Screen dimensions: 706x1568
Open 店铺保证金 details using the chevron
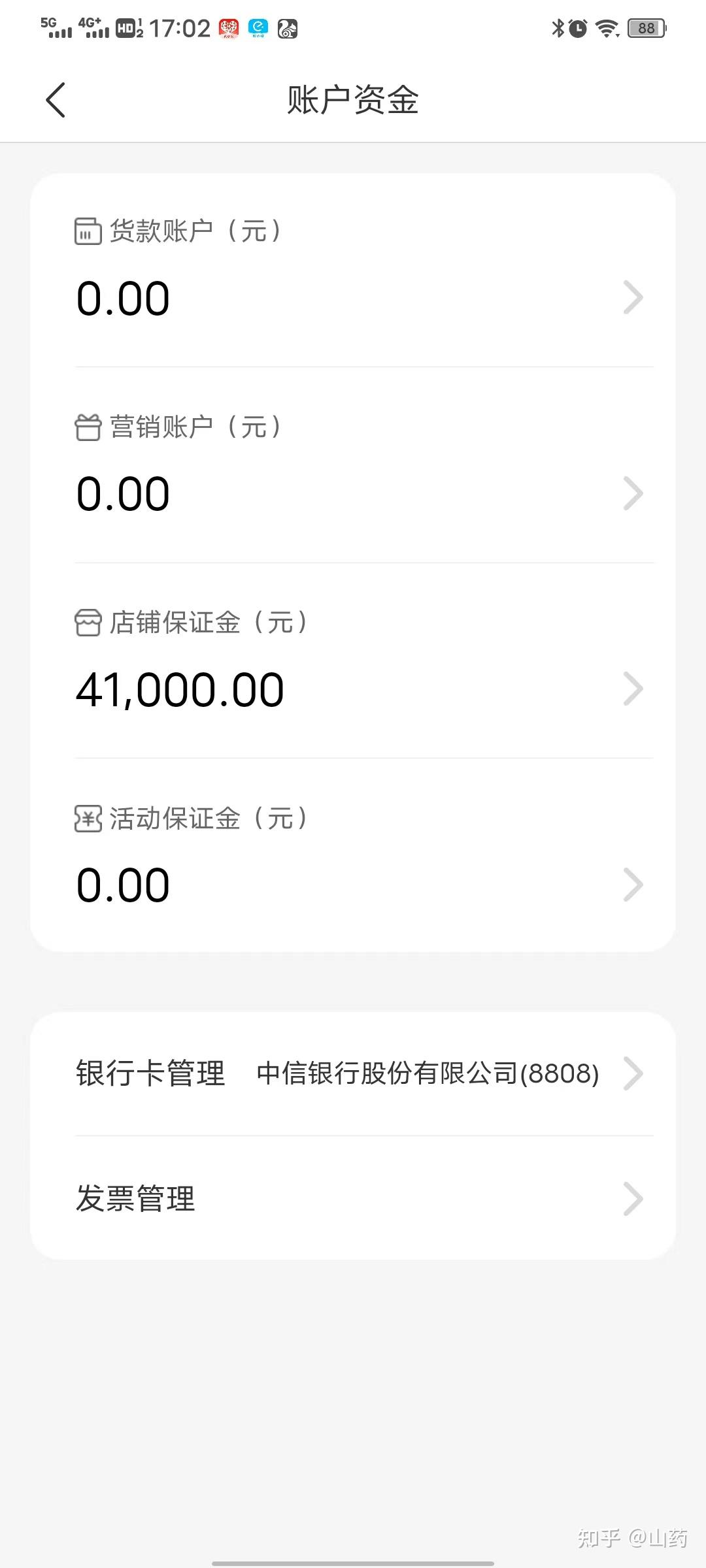click(x=632, y=688)
